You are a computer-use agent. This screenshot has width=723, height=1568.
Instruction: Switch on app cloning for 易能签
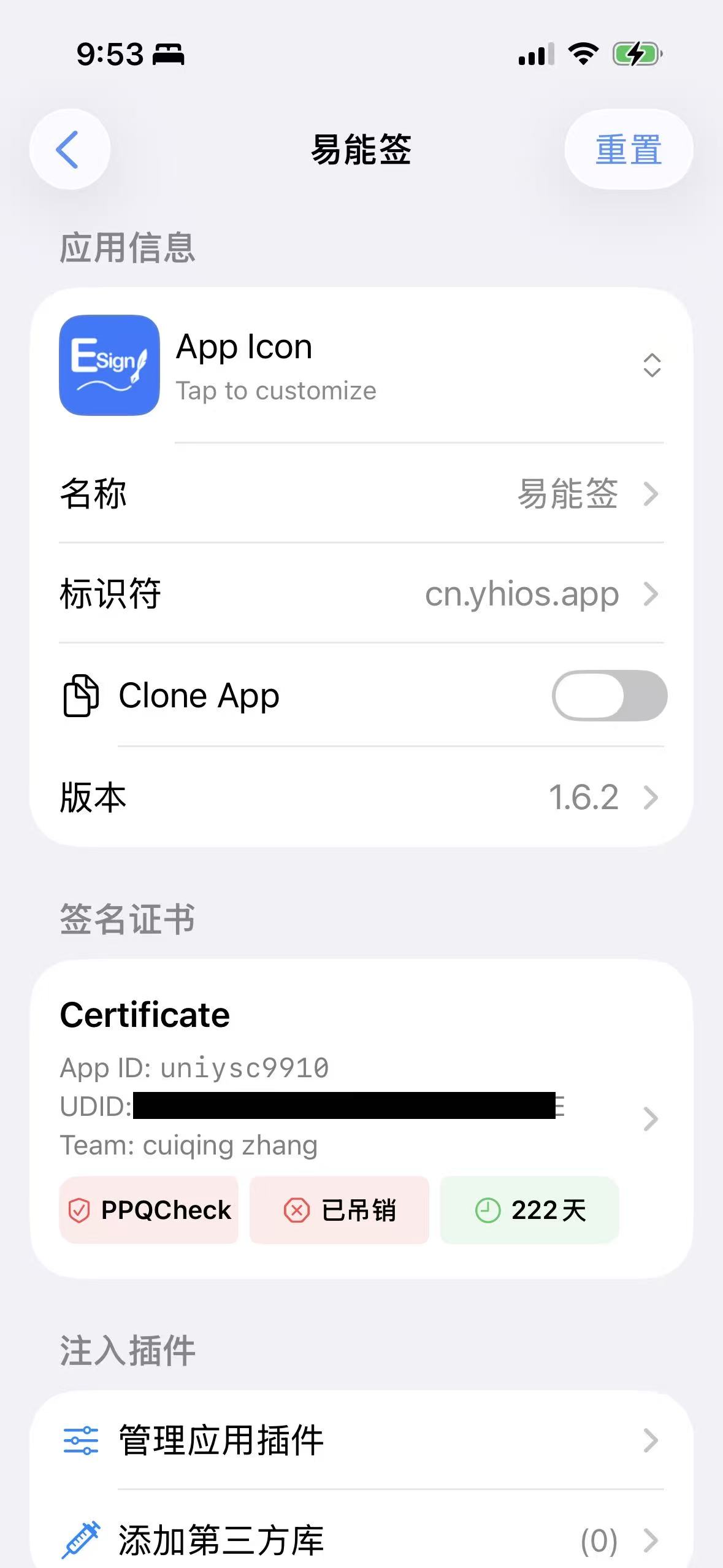610,695
